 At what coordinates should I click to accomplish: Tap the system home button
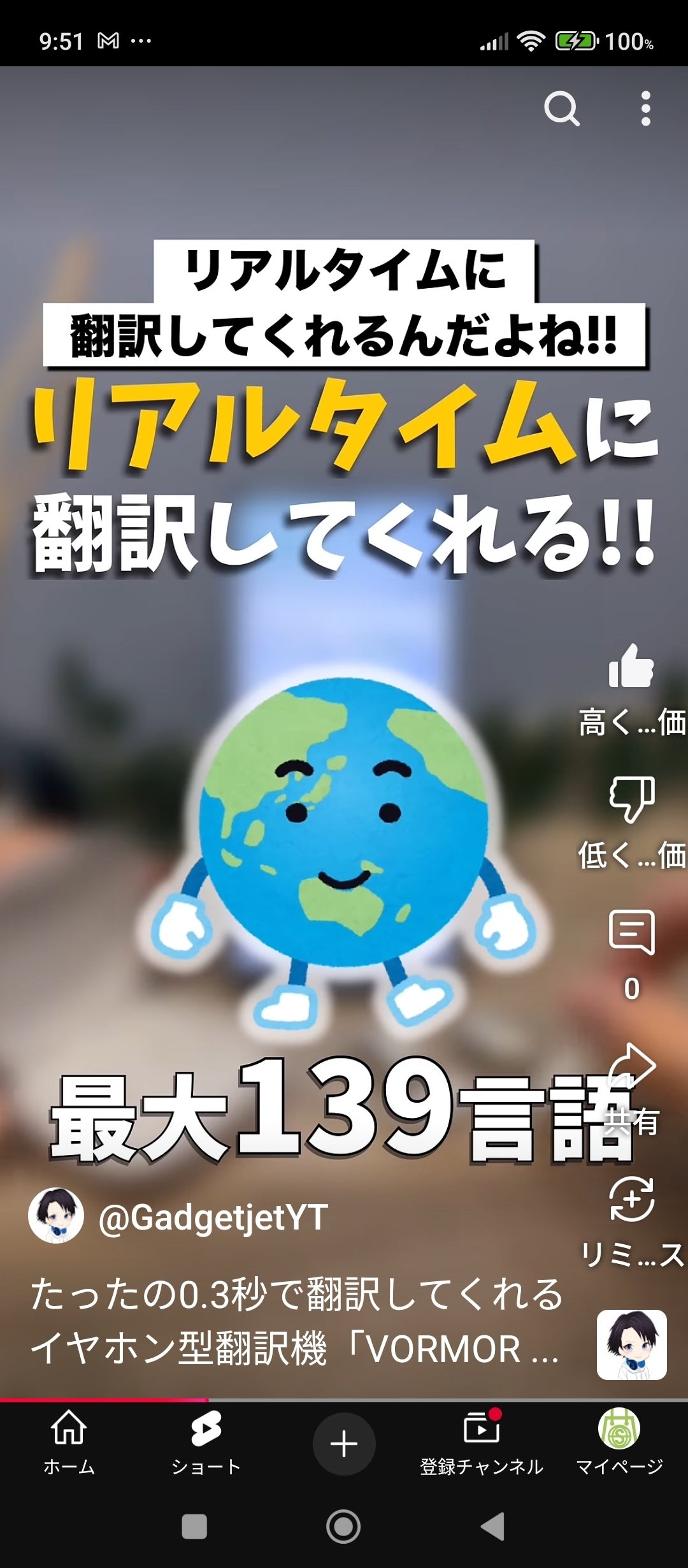click(x=343, y=1527)
